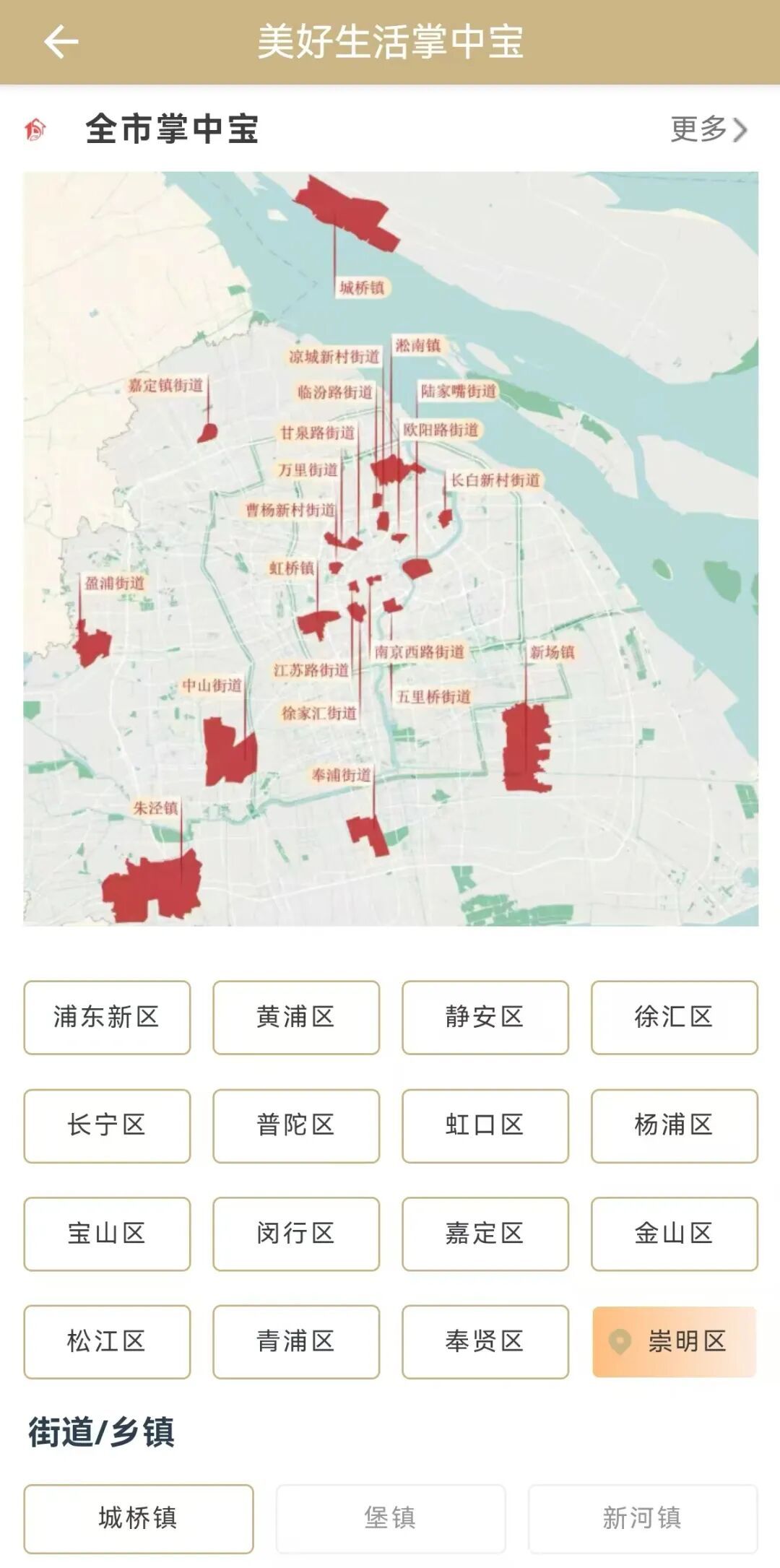Viewport: 780px width, 1568px height.
Task: Go back using the arrow icon
Action: [x=61, y=42]
